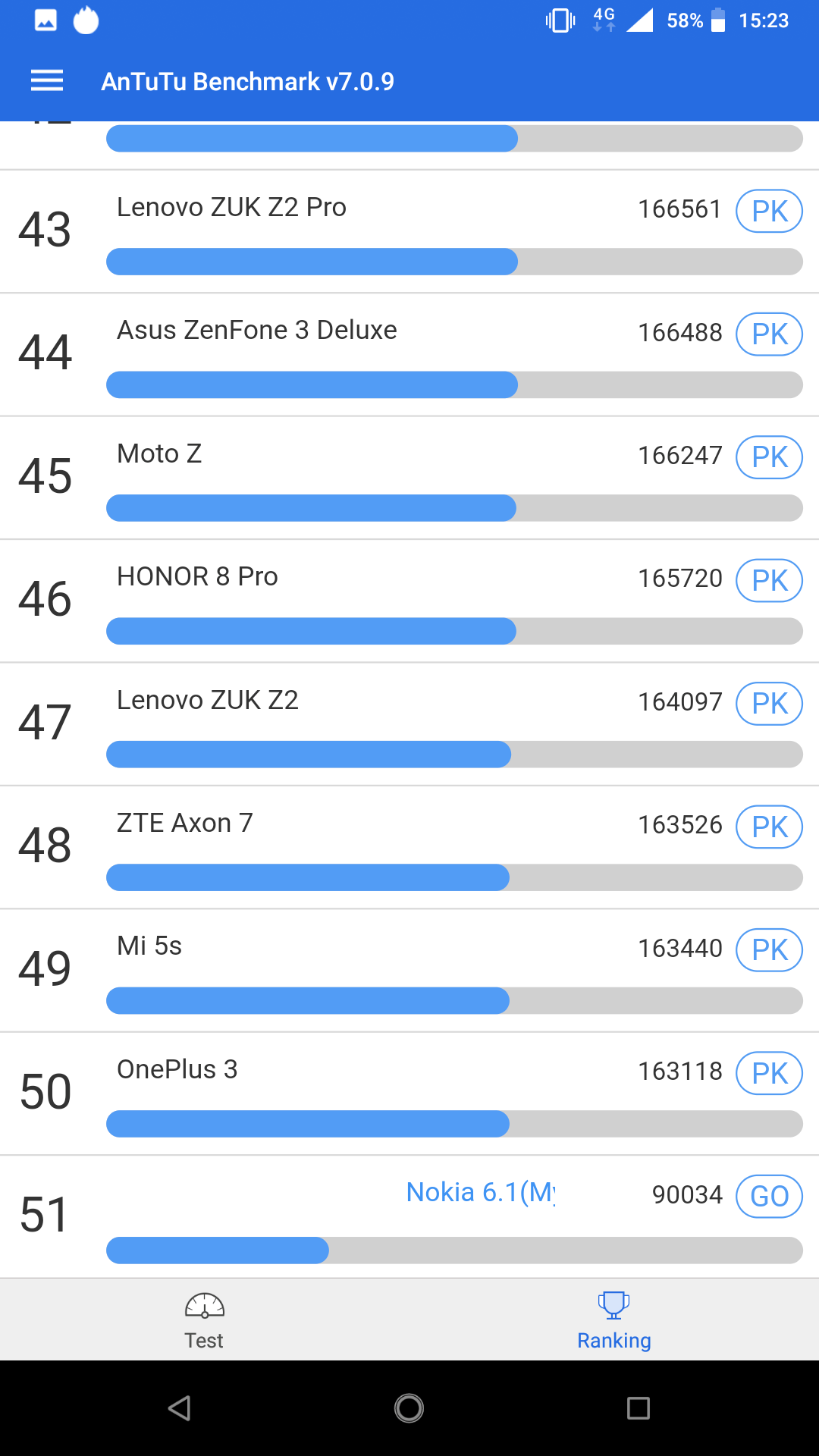
Task: Compare with Asus ZenFone 3 Deluxe via PK
Action: pos(769,334)
